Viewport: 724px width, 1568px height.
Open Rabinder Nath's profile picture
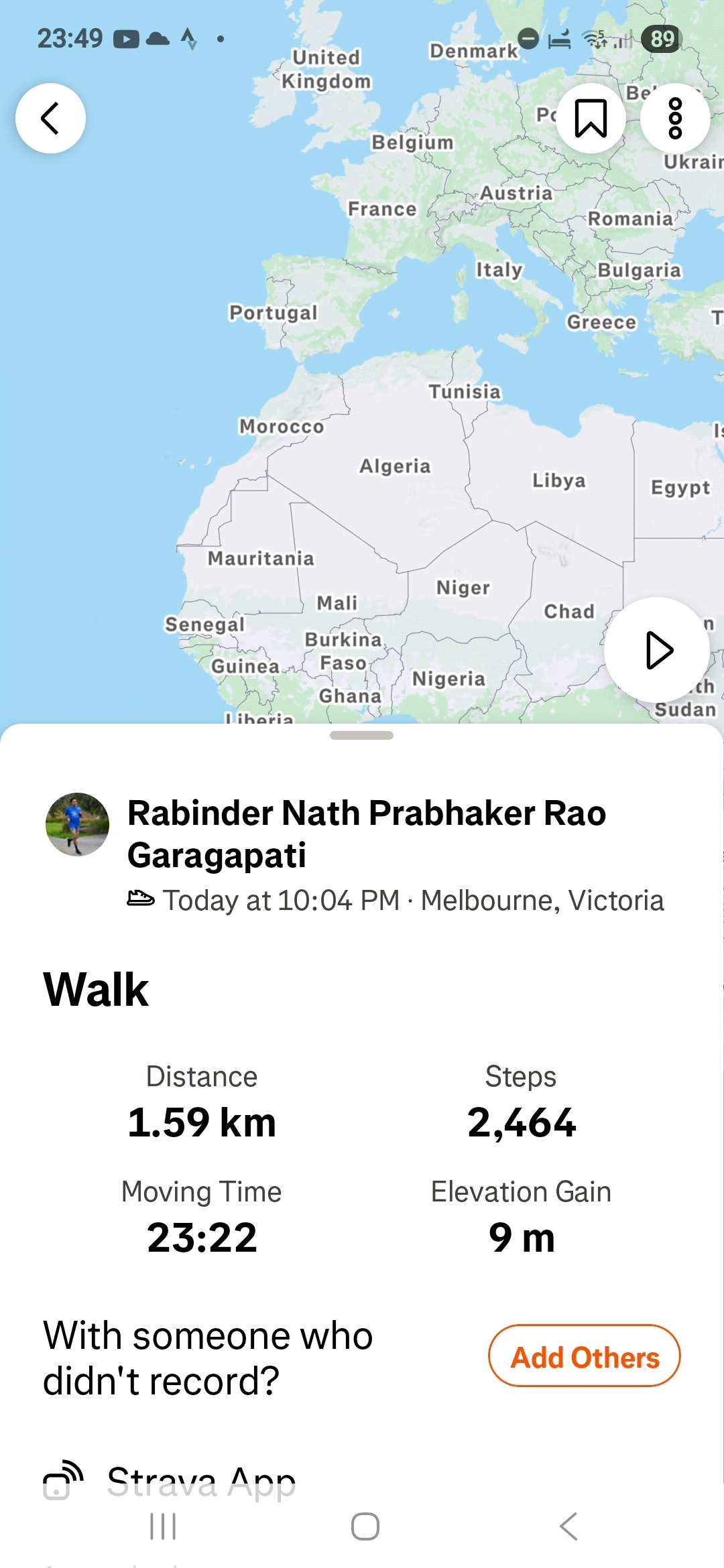(x=77, y=824)
